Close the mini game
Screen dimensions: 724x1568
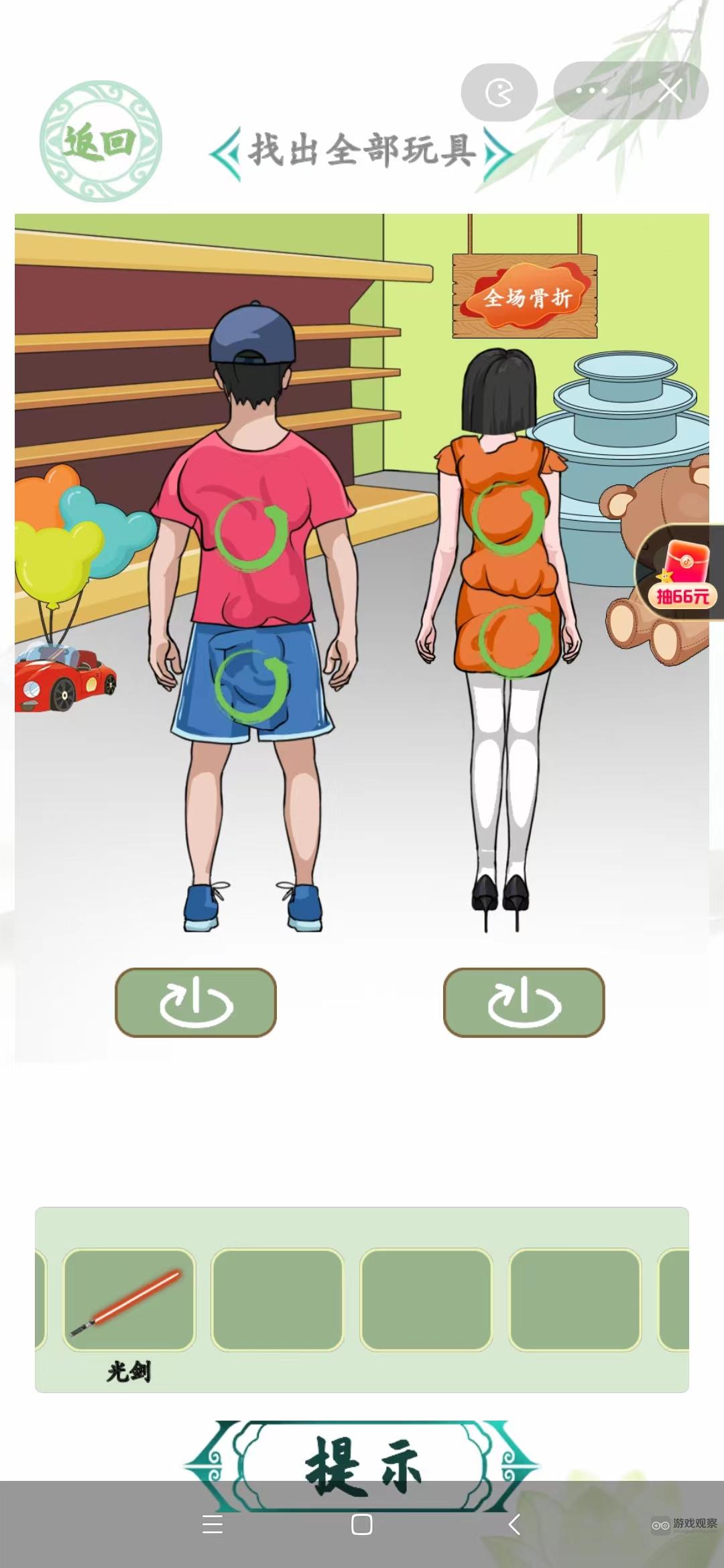(x=670, y=91)
